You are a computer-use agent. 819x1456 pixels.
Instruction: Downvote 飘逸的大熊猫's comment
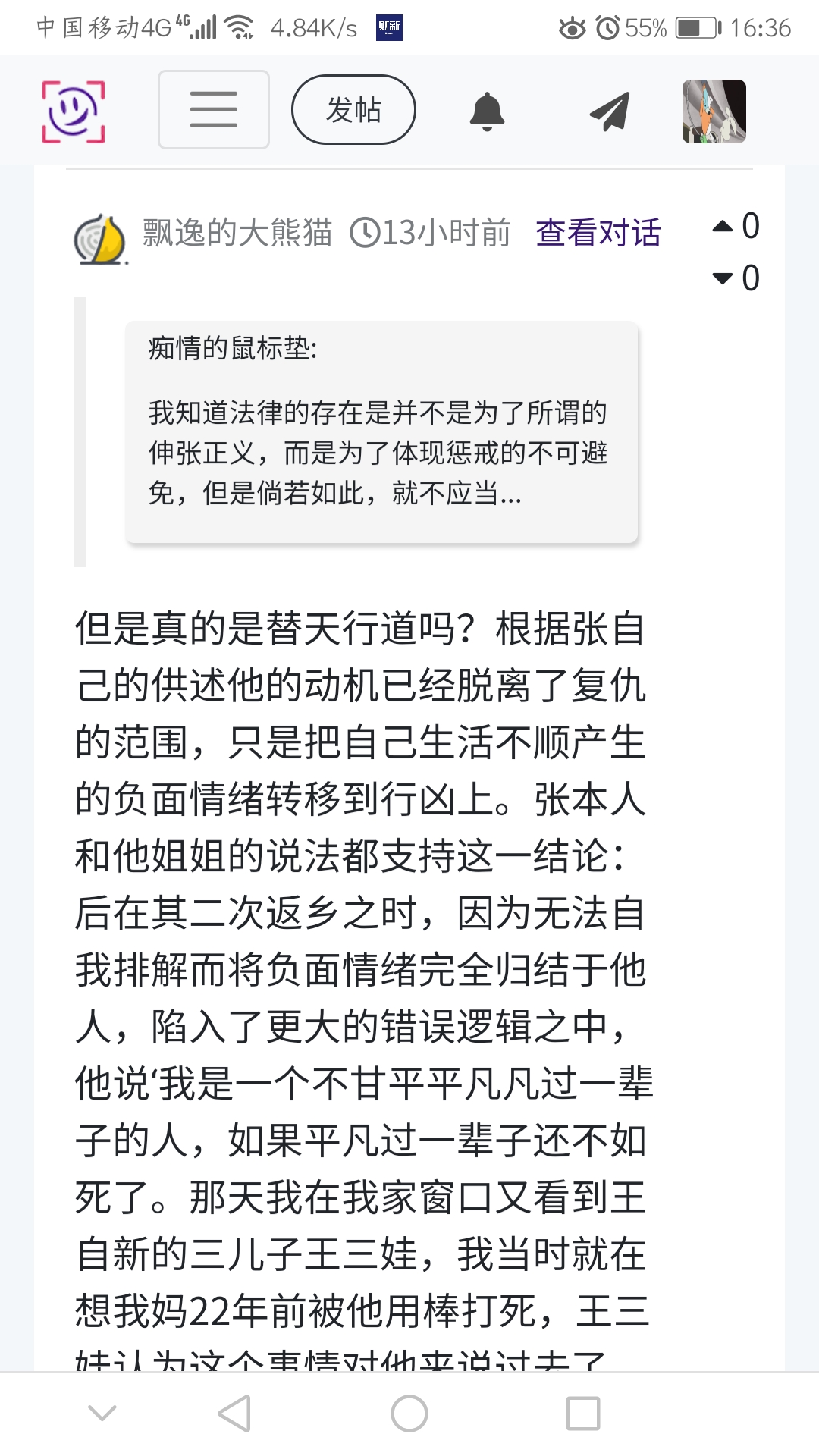pyautogui.click(x=723, y=278)
